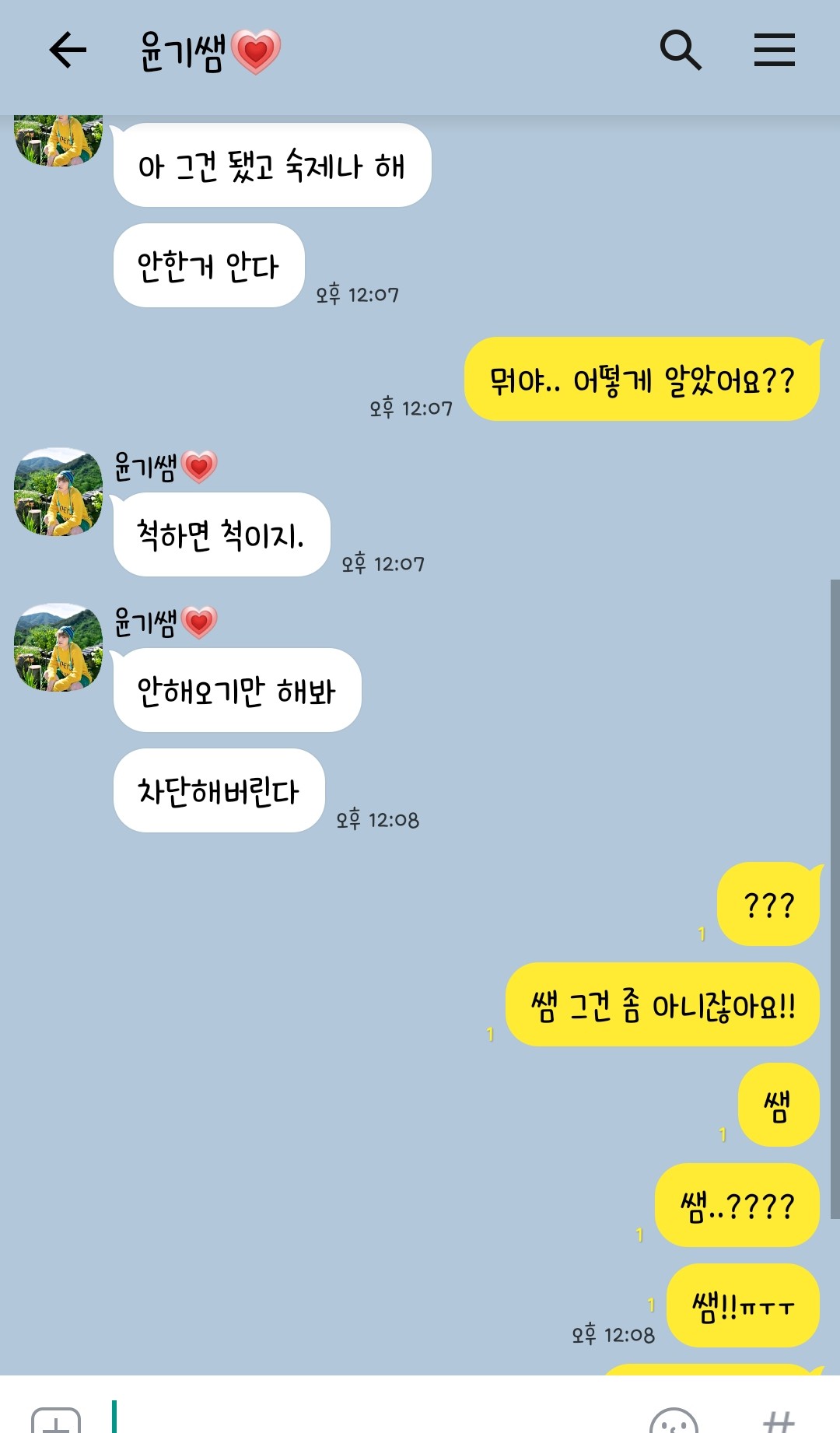Open the chat room hamburger menu

[774, 51]
